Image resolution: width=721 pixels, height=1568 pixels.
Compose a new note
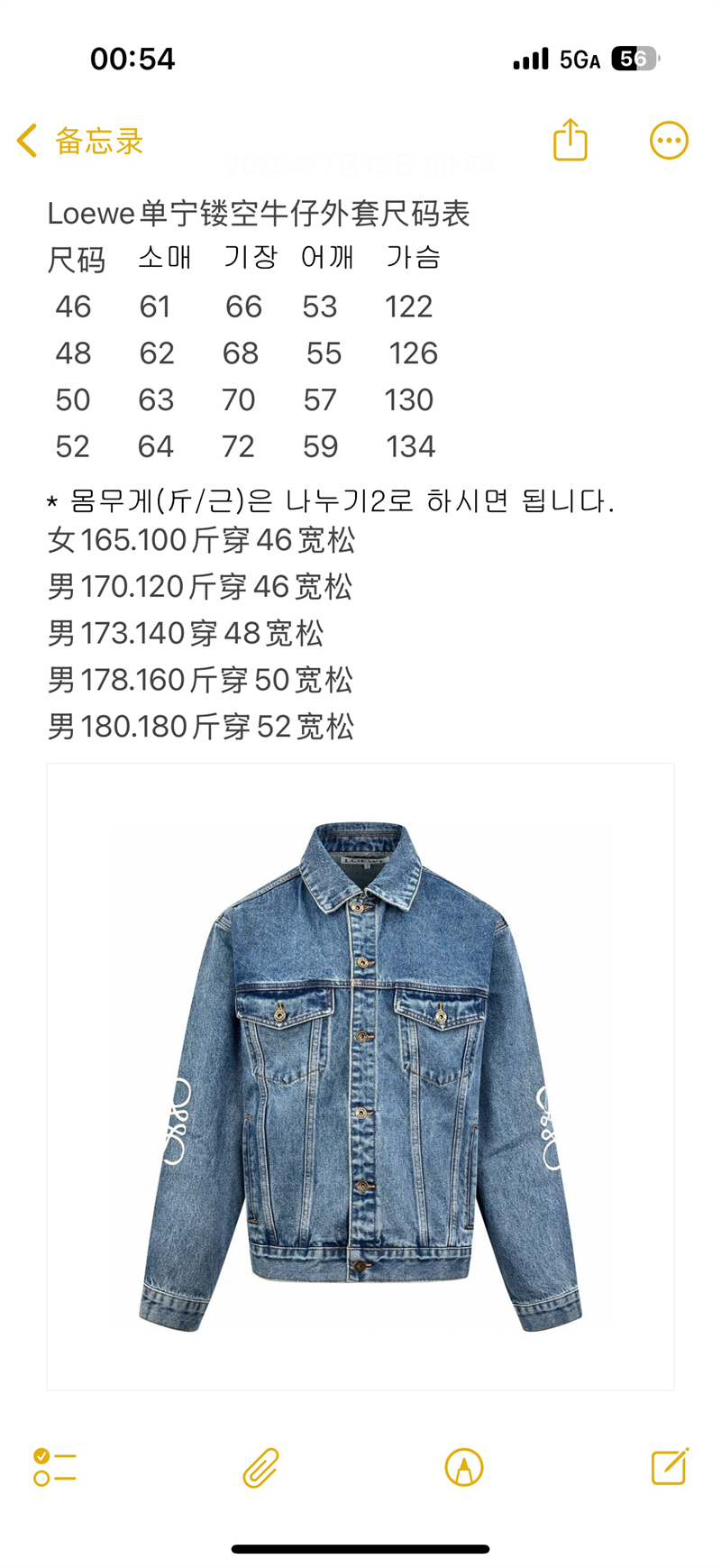tap(667, 1467)
